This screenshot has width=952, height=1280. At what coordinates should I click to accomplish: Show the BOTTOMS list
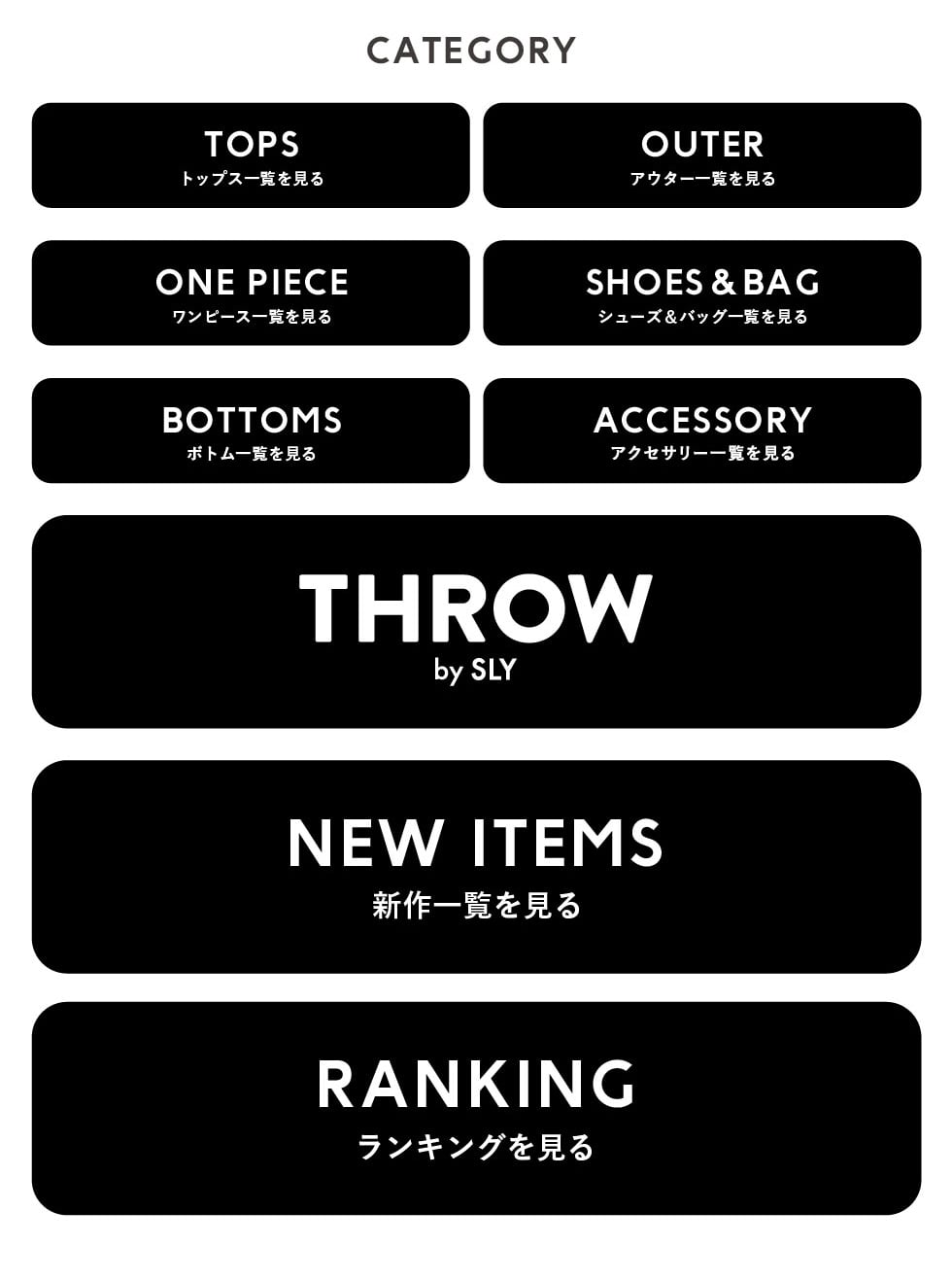click(x=251, y=431)
